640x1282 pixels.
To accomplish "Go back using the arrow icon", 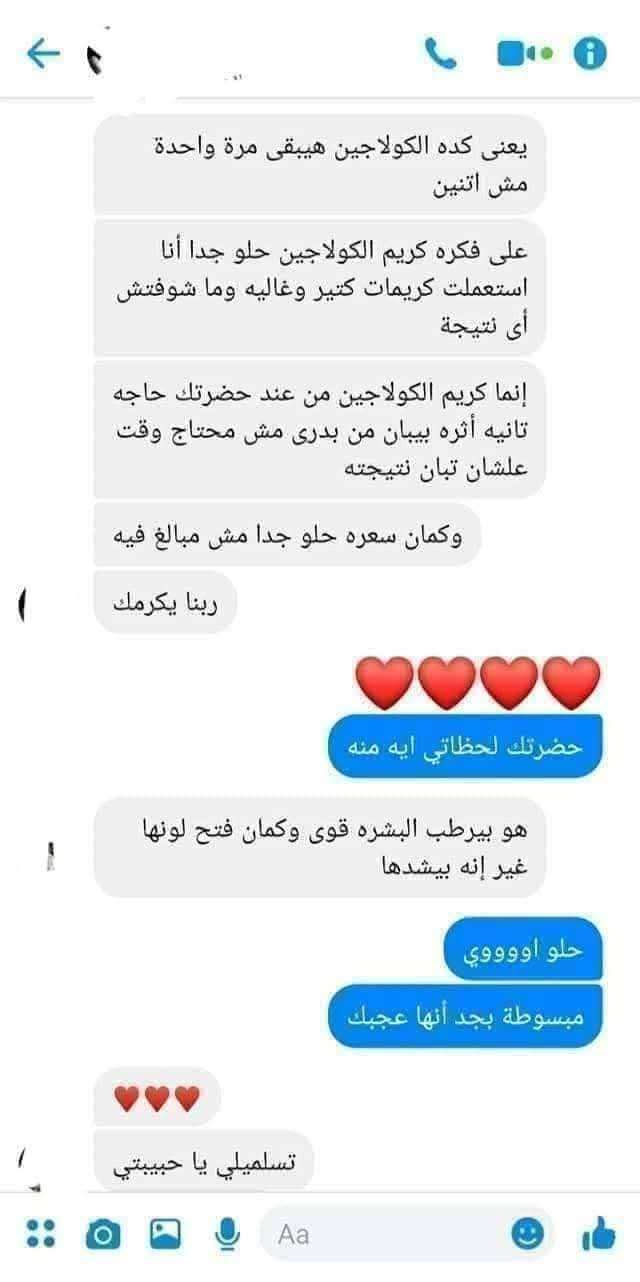I will [x=44, y=54].
